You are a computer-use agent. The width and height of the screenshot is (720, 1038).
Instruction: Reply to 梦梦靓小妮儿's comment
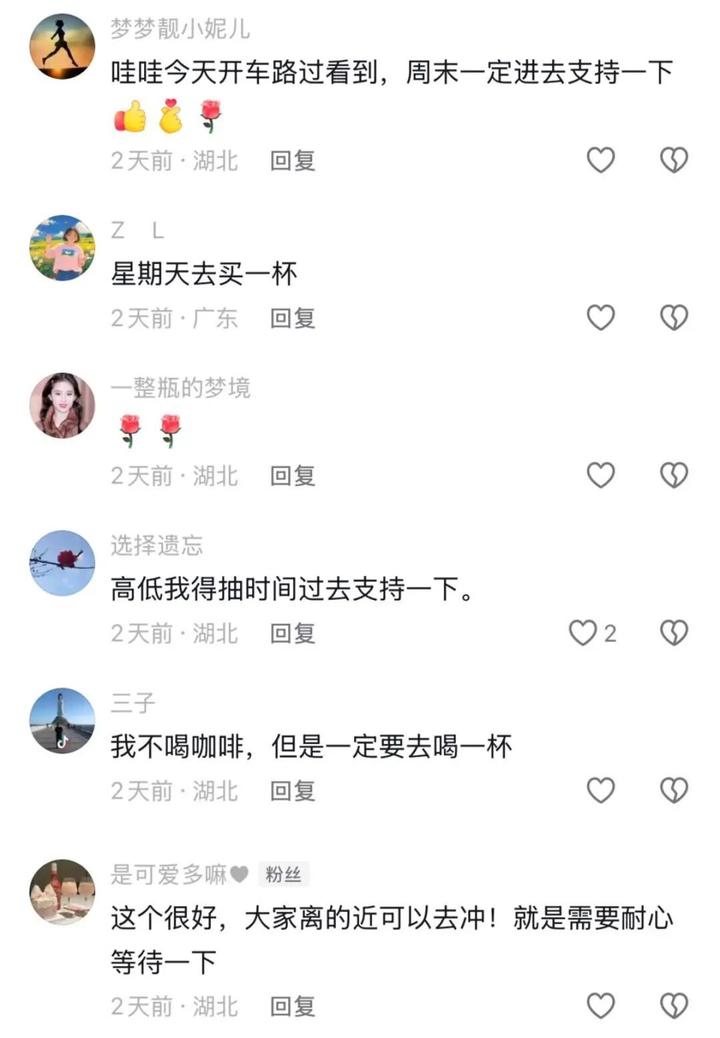[293, 160]
